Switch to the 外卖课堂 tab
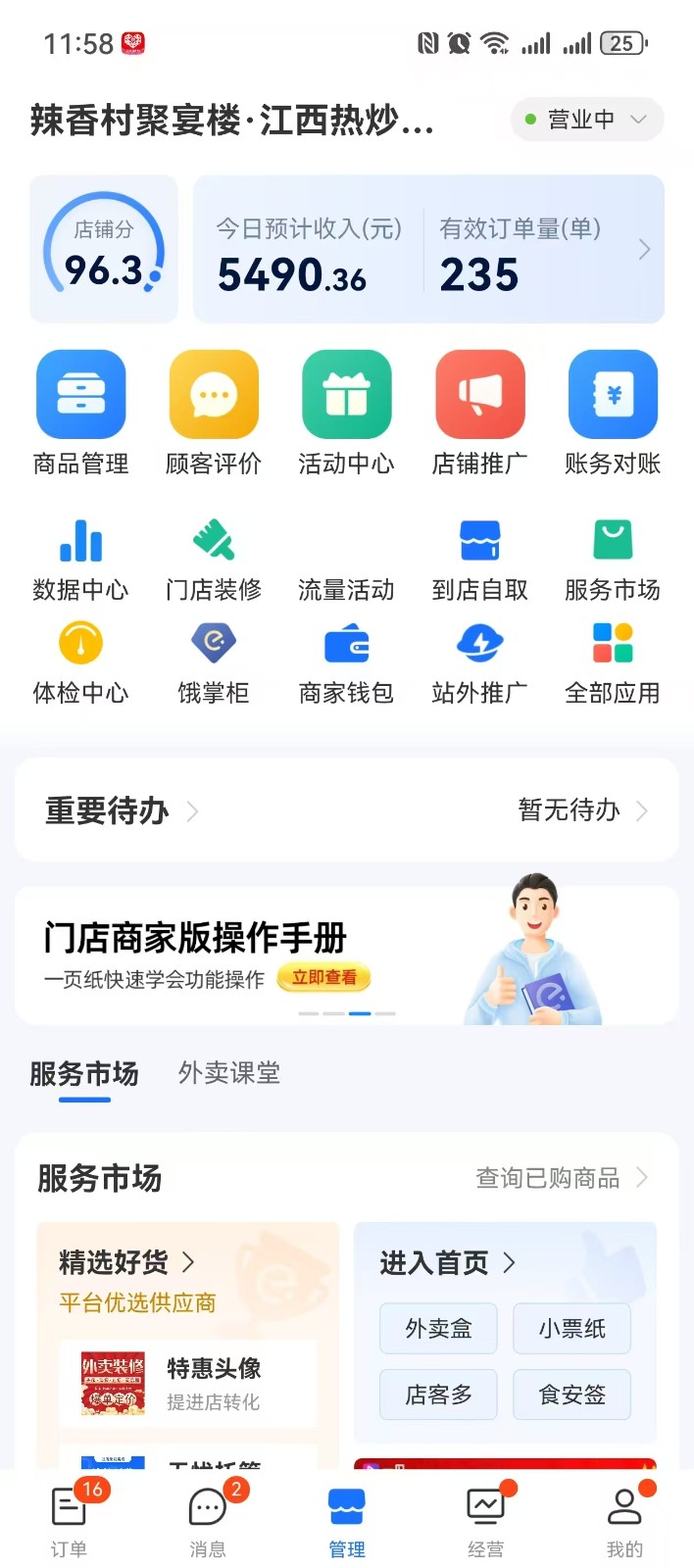 (229, 1073)
